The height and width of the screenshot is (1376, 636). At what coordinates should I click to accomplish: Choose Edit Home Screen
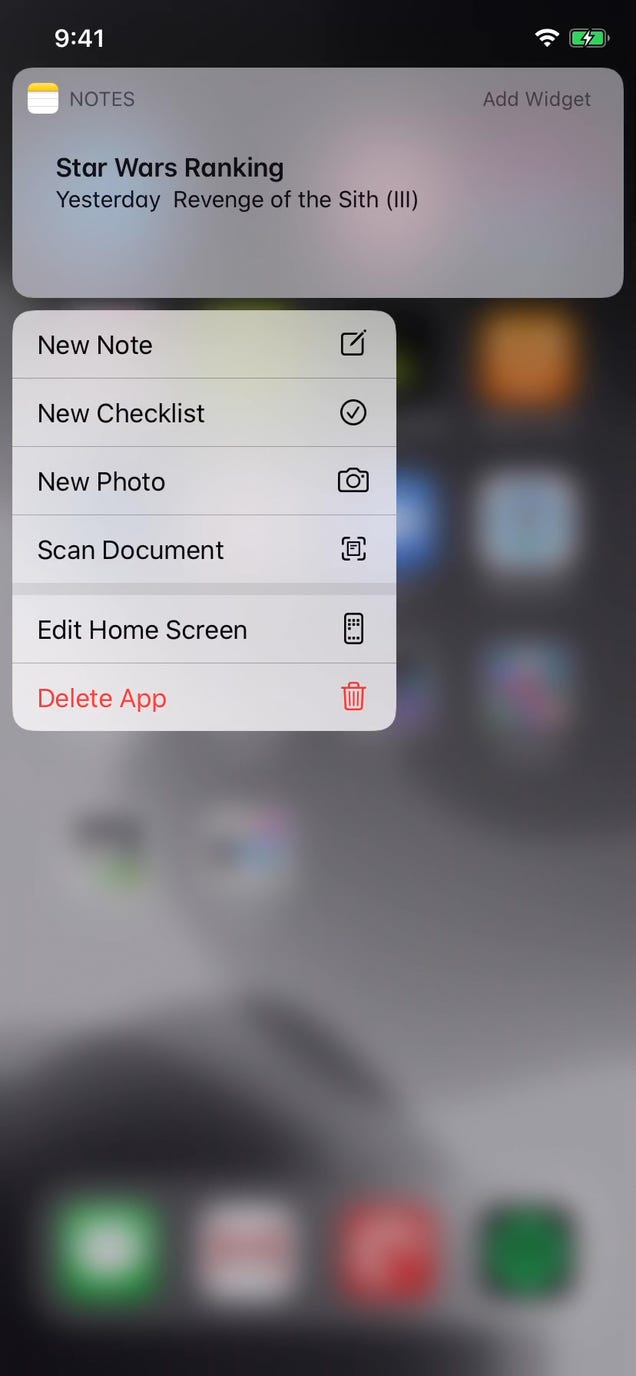[204, 629]
